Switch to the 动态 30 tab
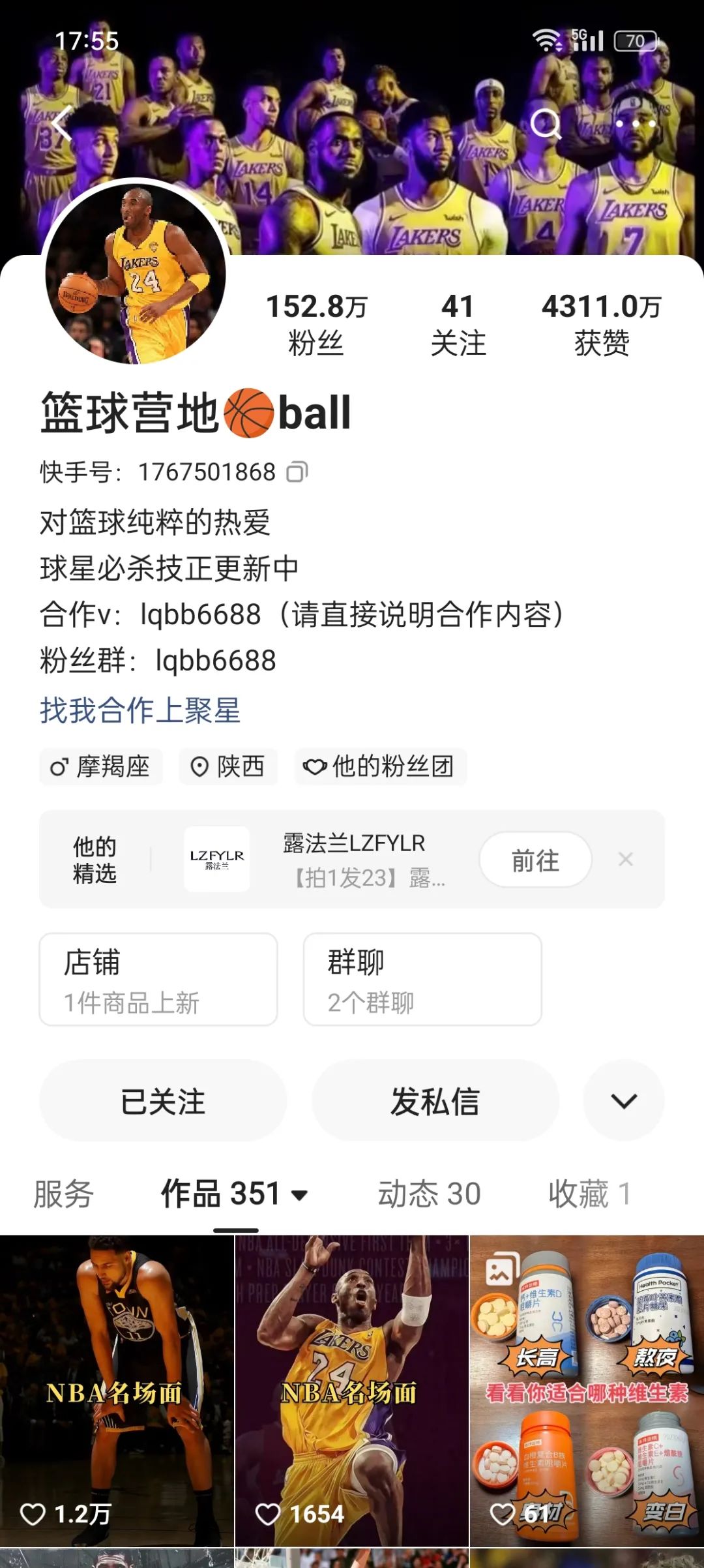Image resolution: width=704 pixels, height=1568 pixels. (x=429, y=1194)
